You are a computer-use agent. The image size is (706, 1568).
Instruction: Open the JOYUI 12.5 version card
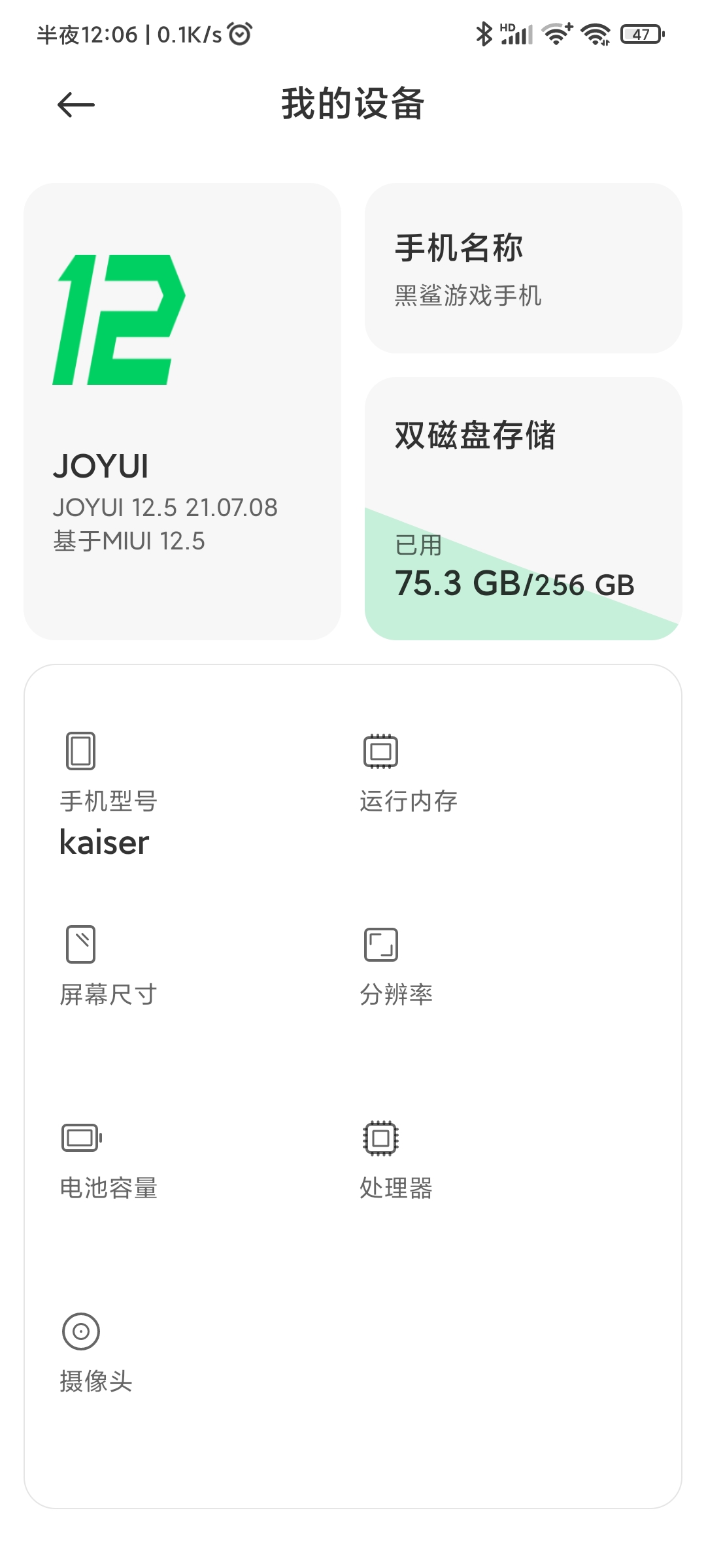(x=182, y=412)
